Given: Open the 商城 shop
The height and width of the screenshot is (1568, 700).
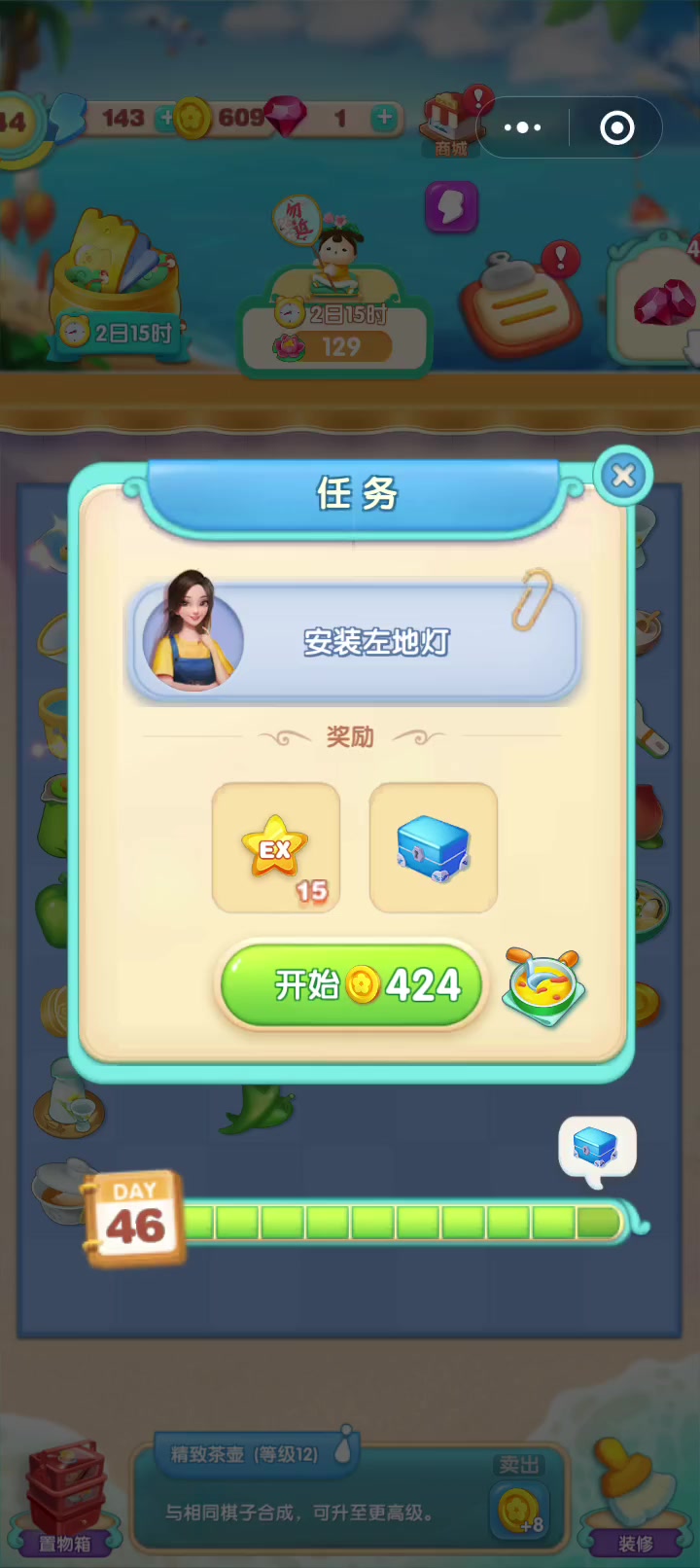Looking at the screenshot, I should pos(452,125).
